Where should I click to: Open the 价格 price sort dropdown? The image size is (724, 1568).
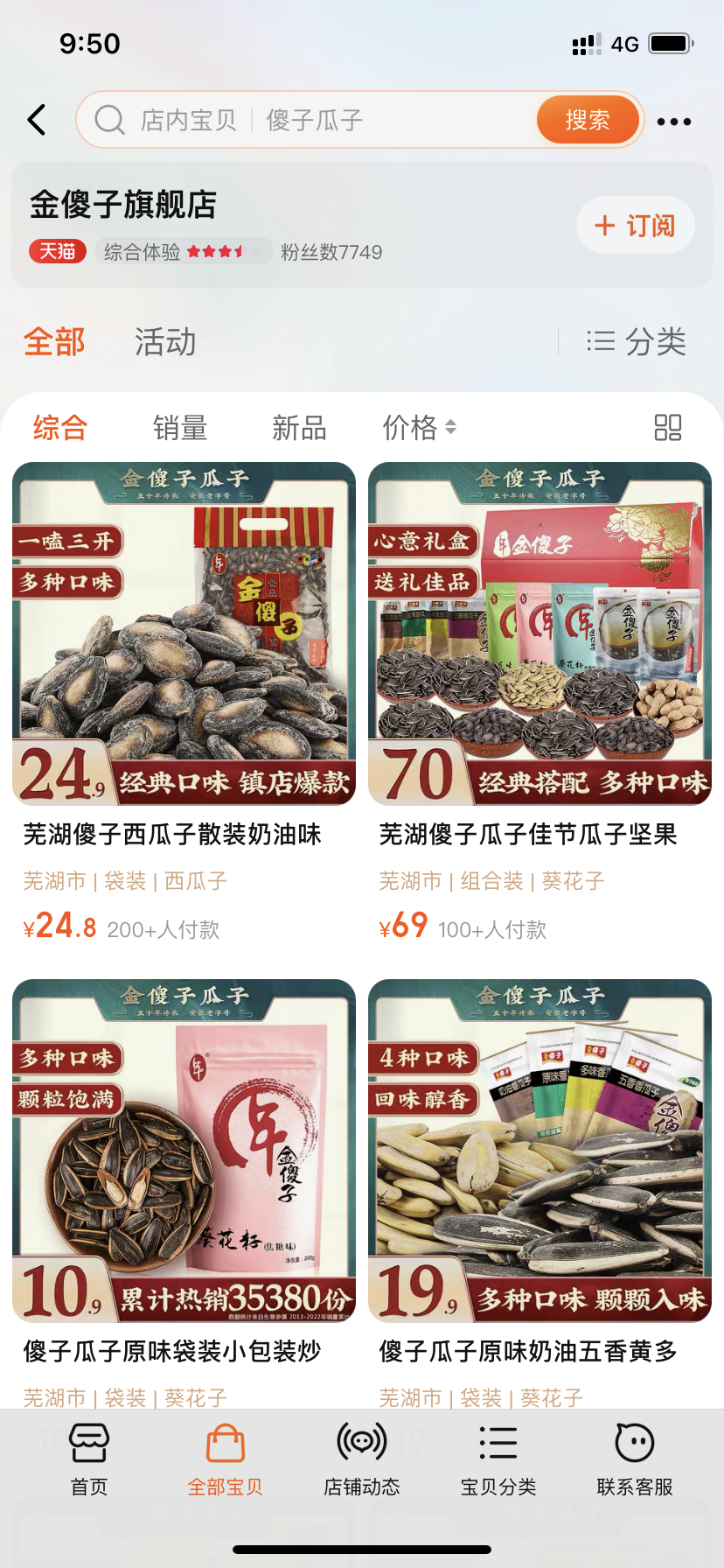pos(420,427)
